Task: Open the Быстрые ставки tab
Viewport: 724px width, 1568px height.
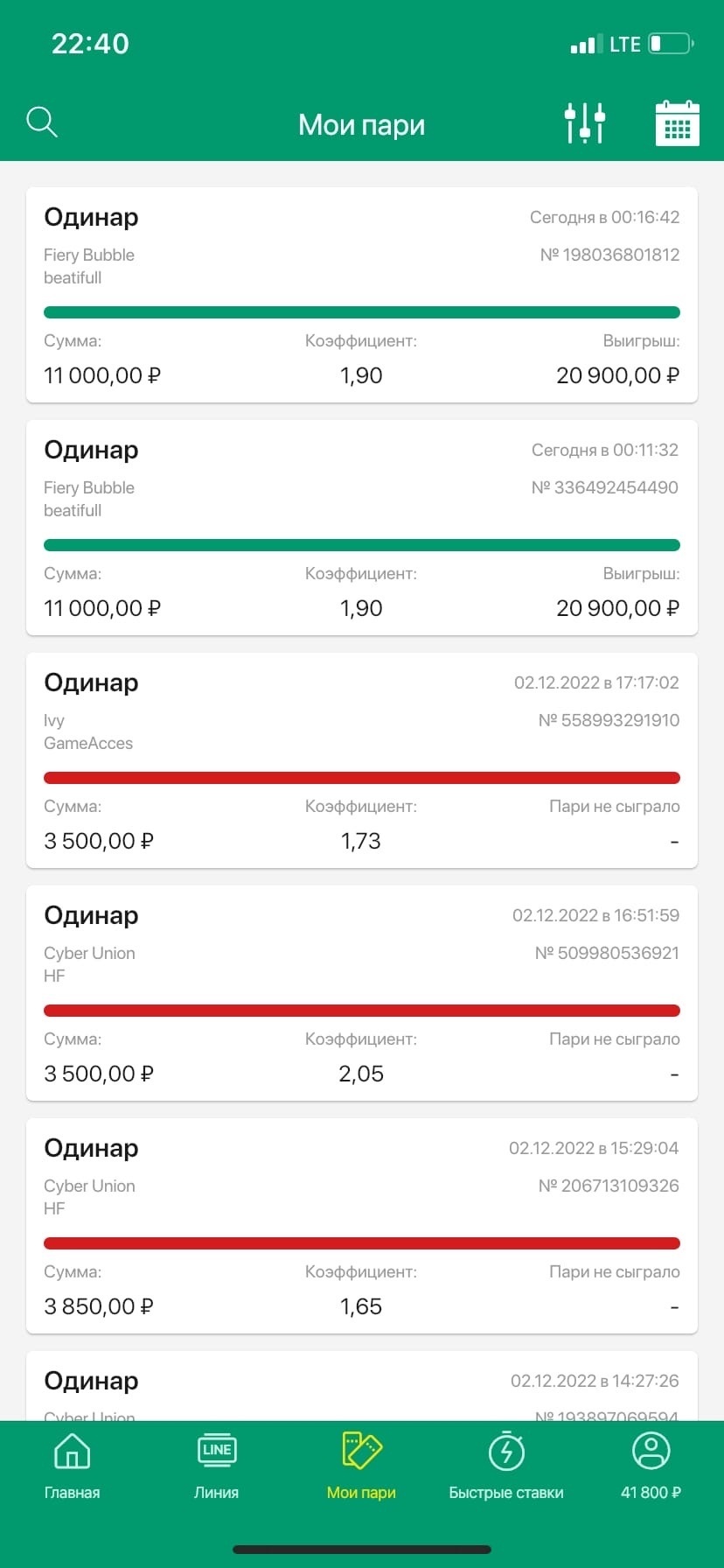Action: (506, 1466)
